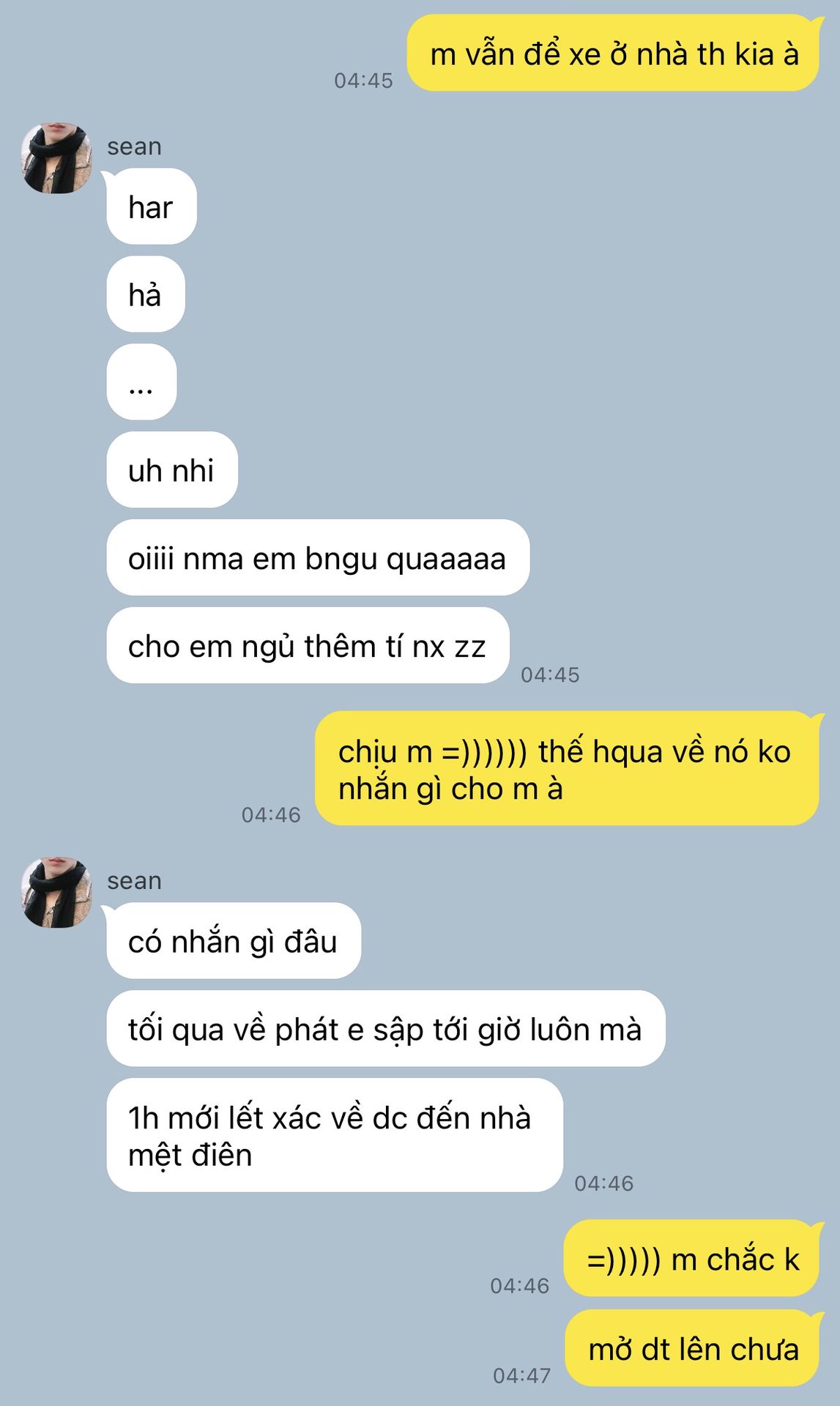840x1406 pixels.
Task: Open sean's avatar beside the "har" message
Action: (56, 158)
